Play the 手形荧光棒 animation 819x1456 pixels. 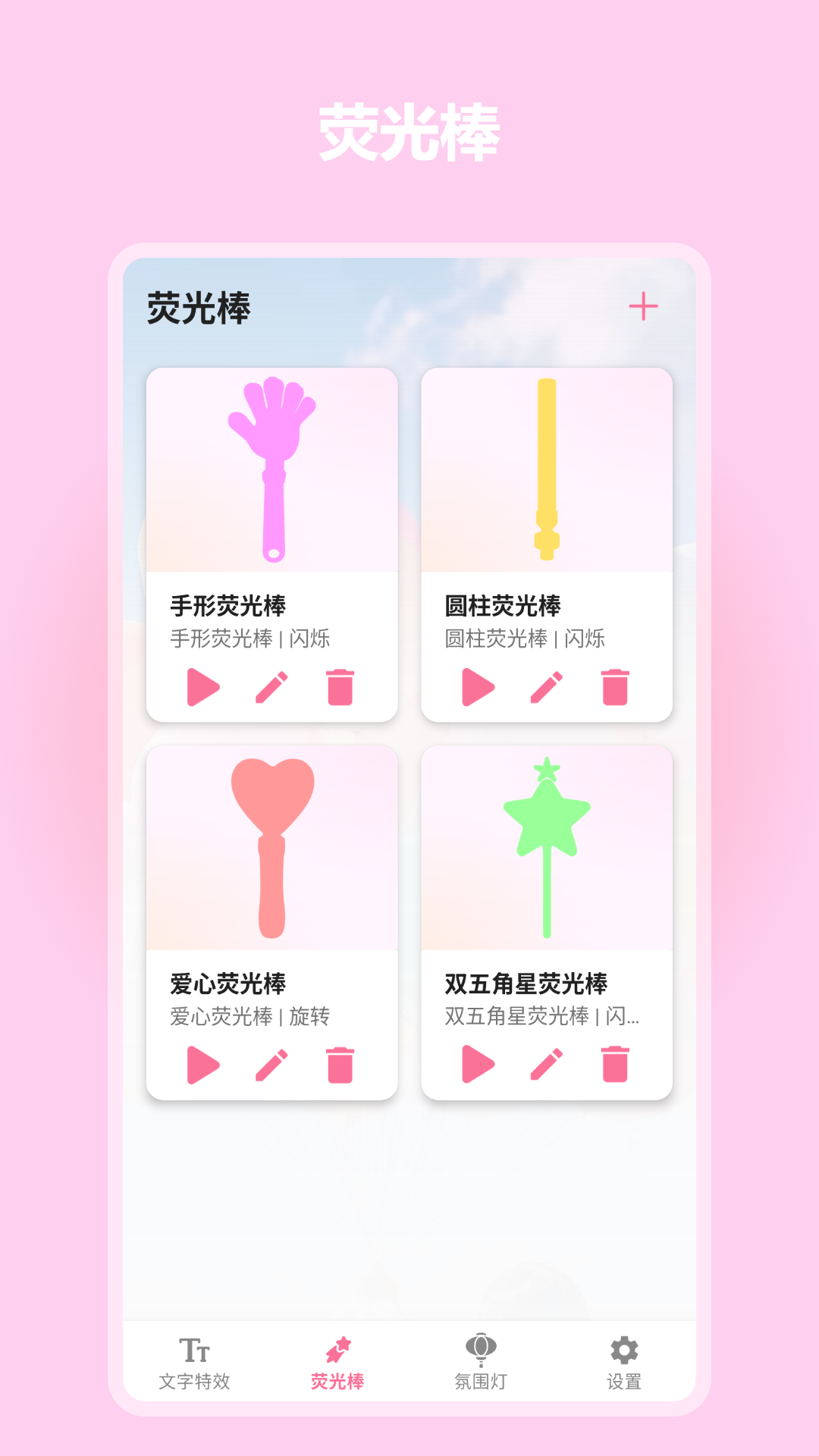[202, 687]
